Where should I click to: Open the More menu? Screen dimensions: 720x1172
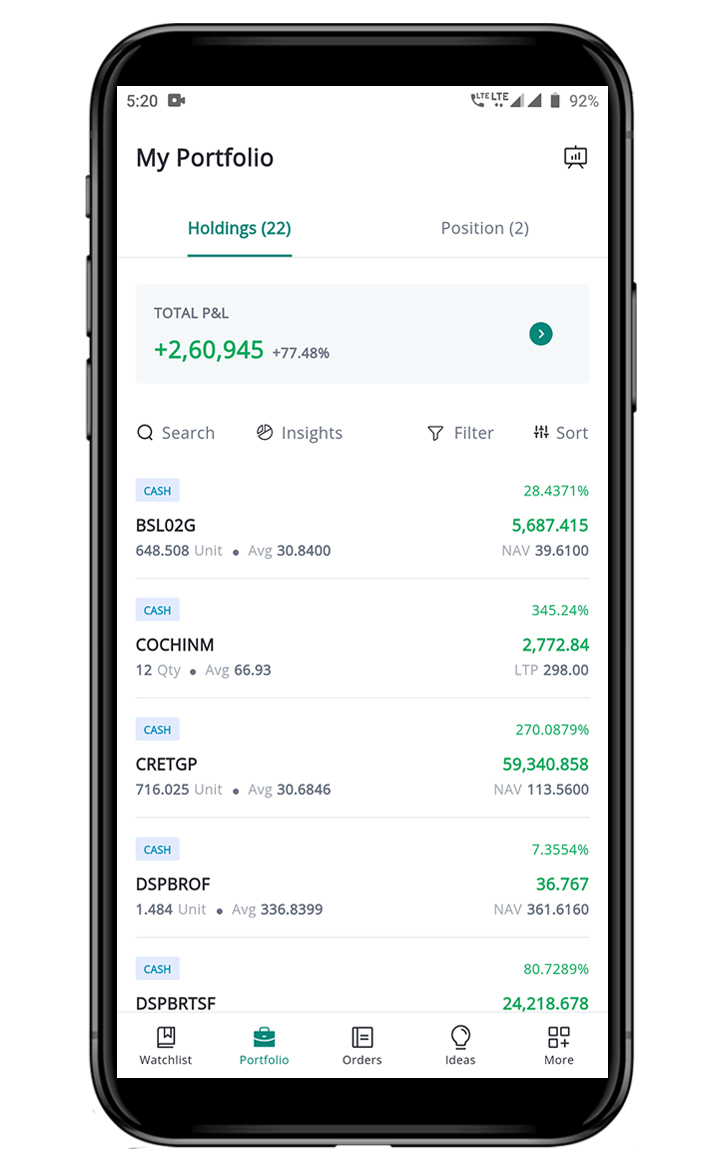(x=558, y=1046)
